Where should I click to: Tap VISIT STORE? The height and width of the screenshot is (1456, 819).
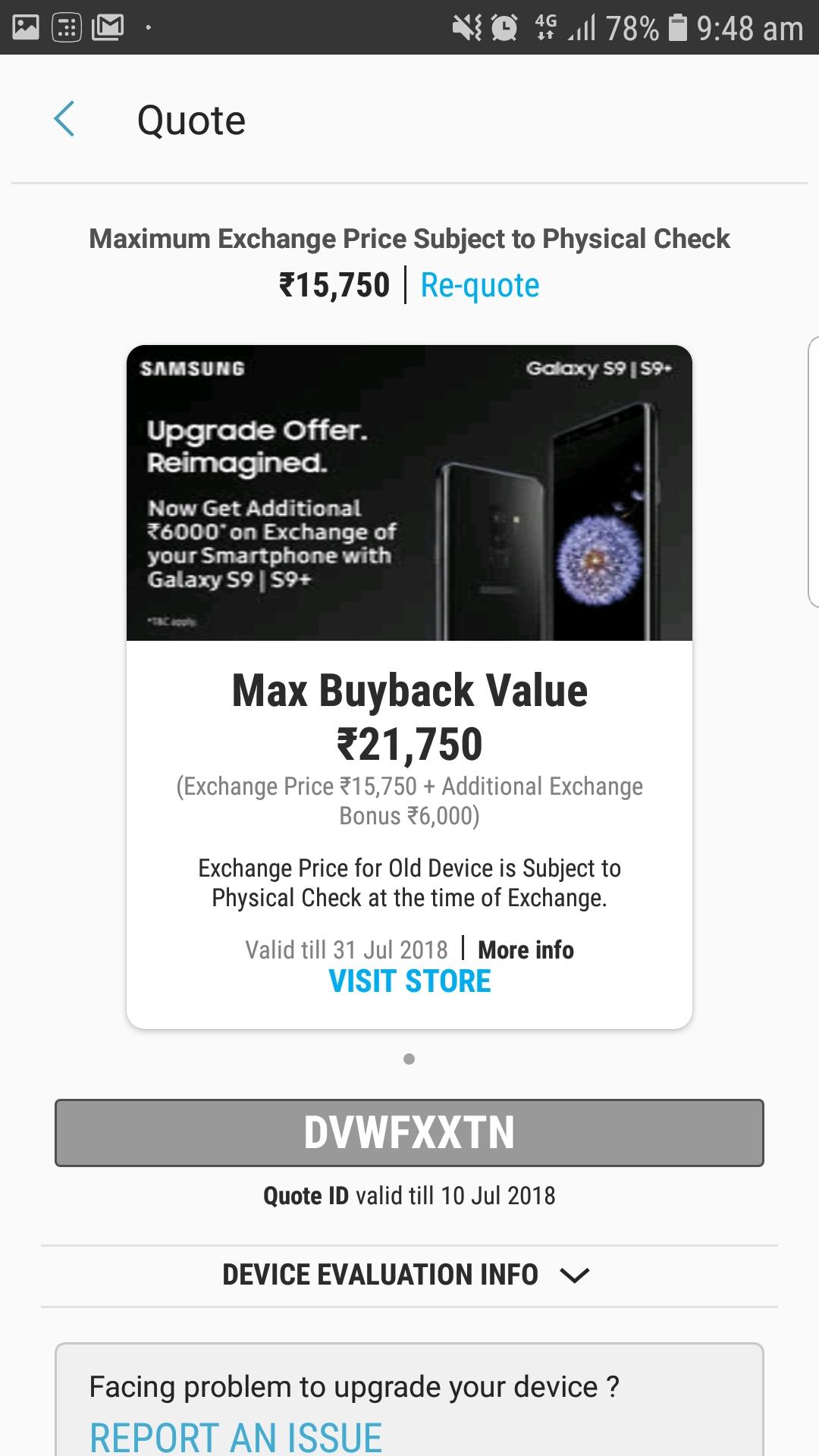click(409, 982)
